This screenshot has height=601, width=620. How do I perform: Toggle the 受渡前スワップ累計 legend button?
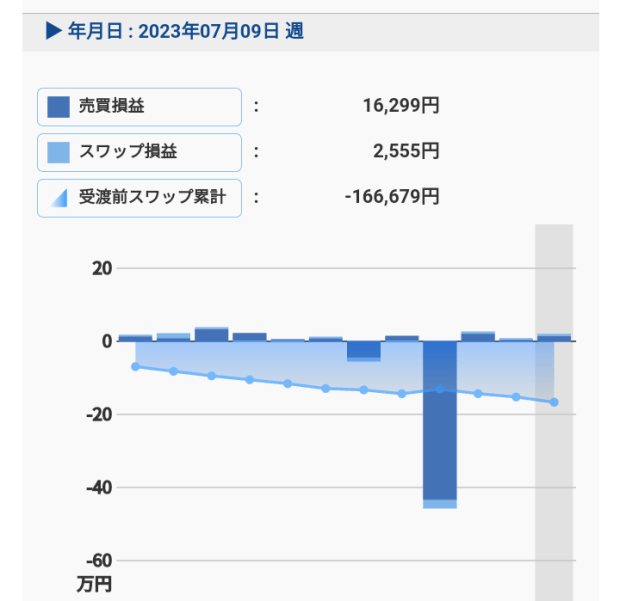coord(139,198)
